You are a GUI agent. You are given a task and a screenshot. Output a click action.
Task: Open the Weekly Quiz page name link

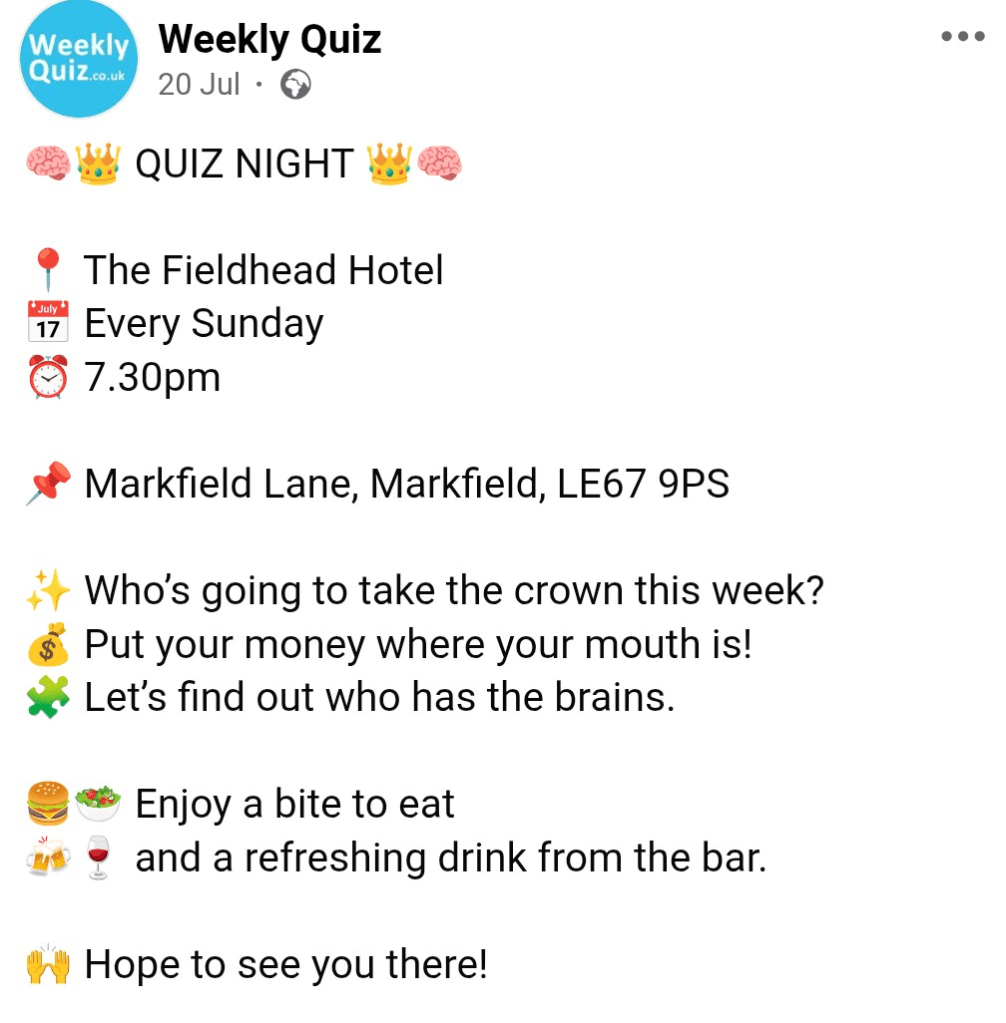[x=270, y=40]
